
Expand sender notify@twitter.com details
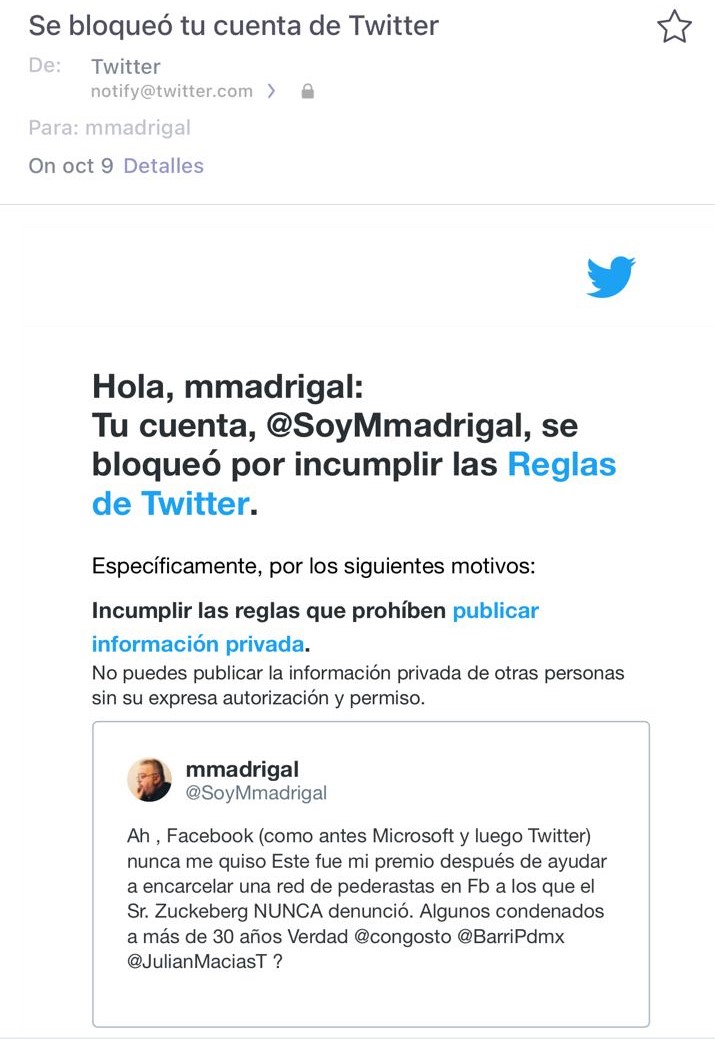point(271,92)
